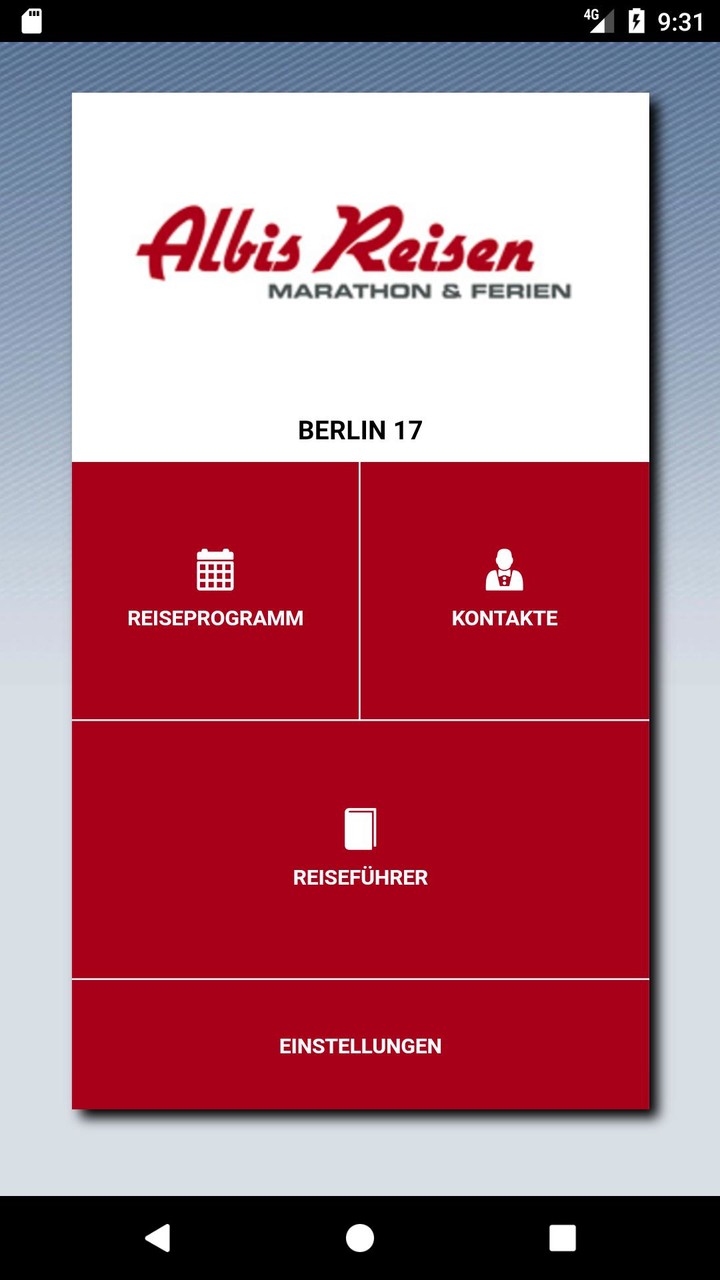
Task: Open the Reiseprogramm tile
Action: 215,590
